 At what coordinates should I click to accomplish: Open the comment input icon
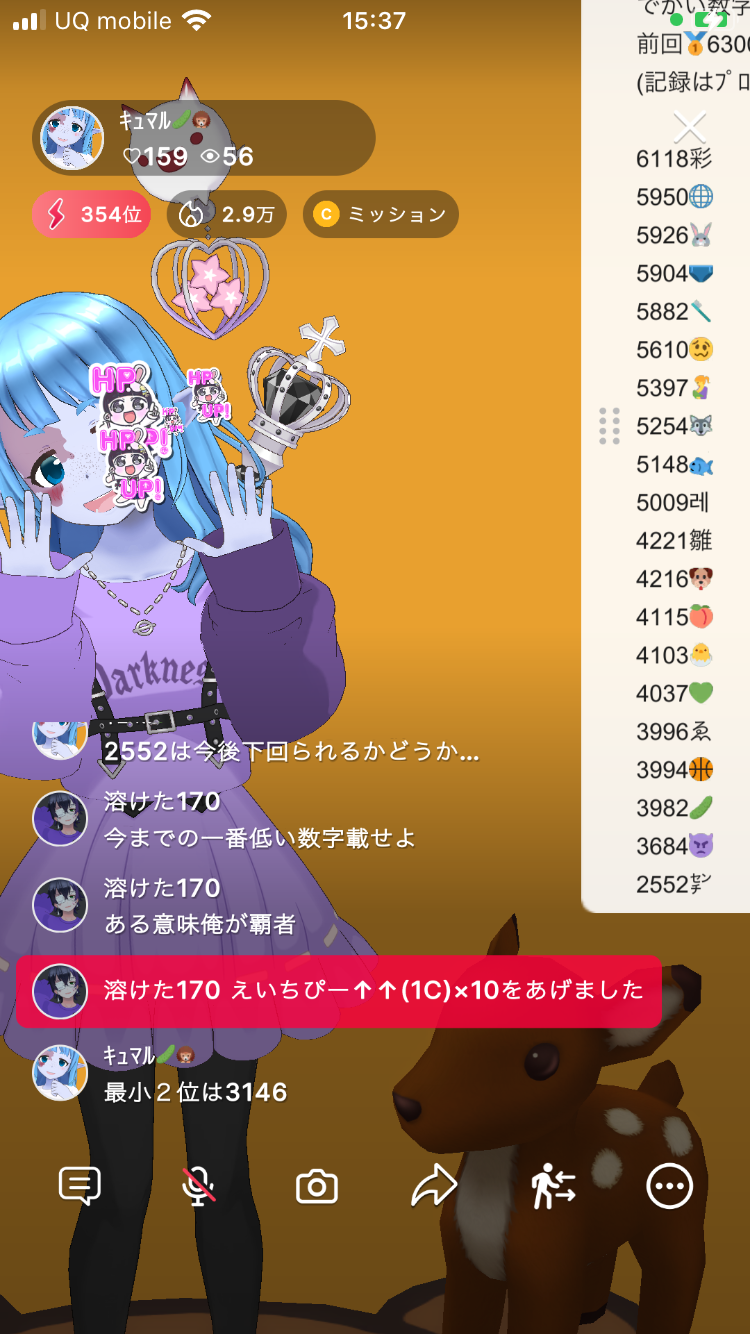click(80, 1186)
